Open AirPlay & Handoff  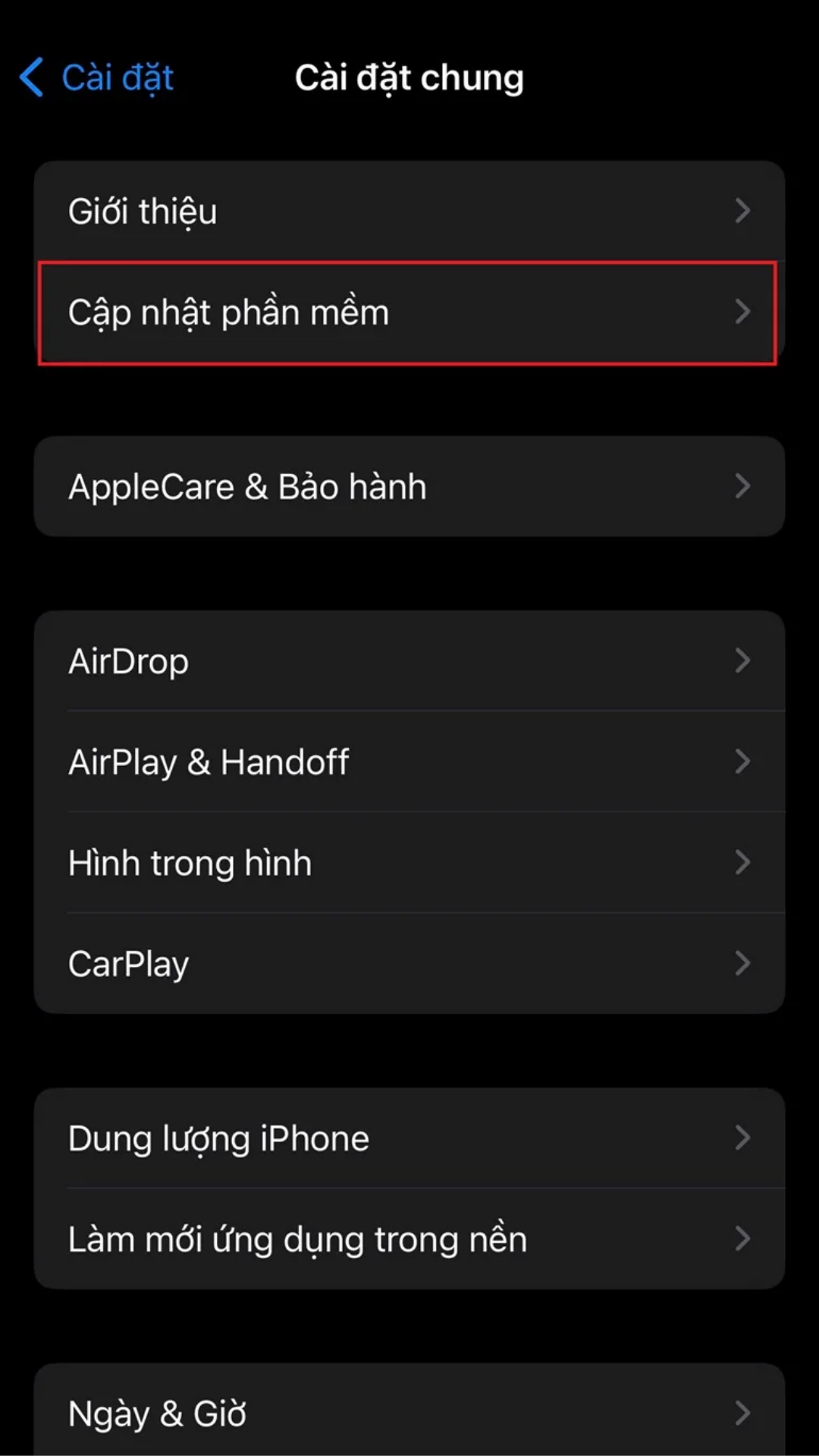pyautogui.click(x=408, y=762)
